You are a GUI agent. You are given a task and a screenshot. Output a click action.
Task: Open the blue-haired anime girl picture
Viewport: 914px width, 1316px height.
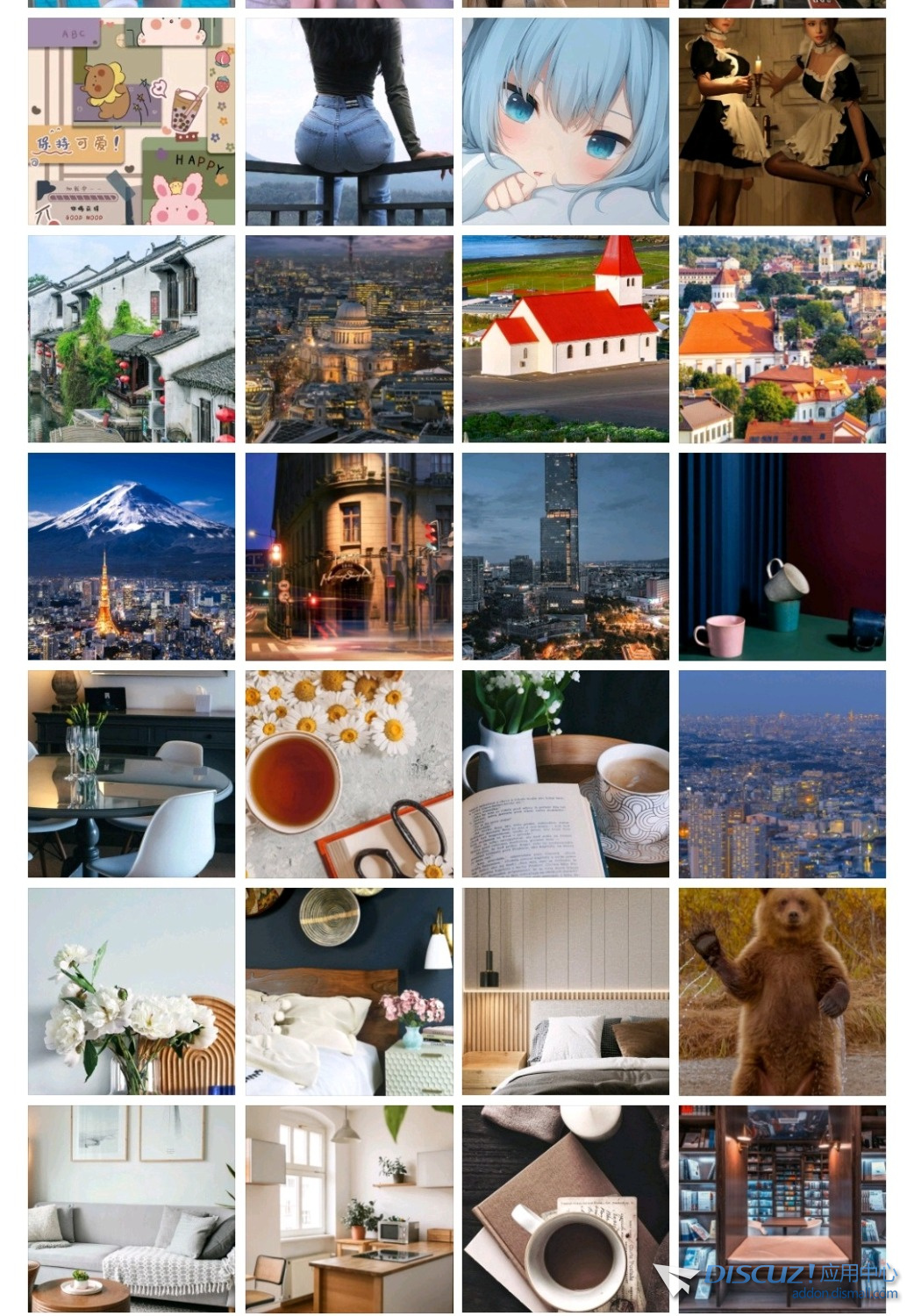pos(566,122)
